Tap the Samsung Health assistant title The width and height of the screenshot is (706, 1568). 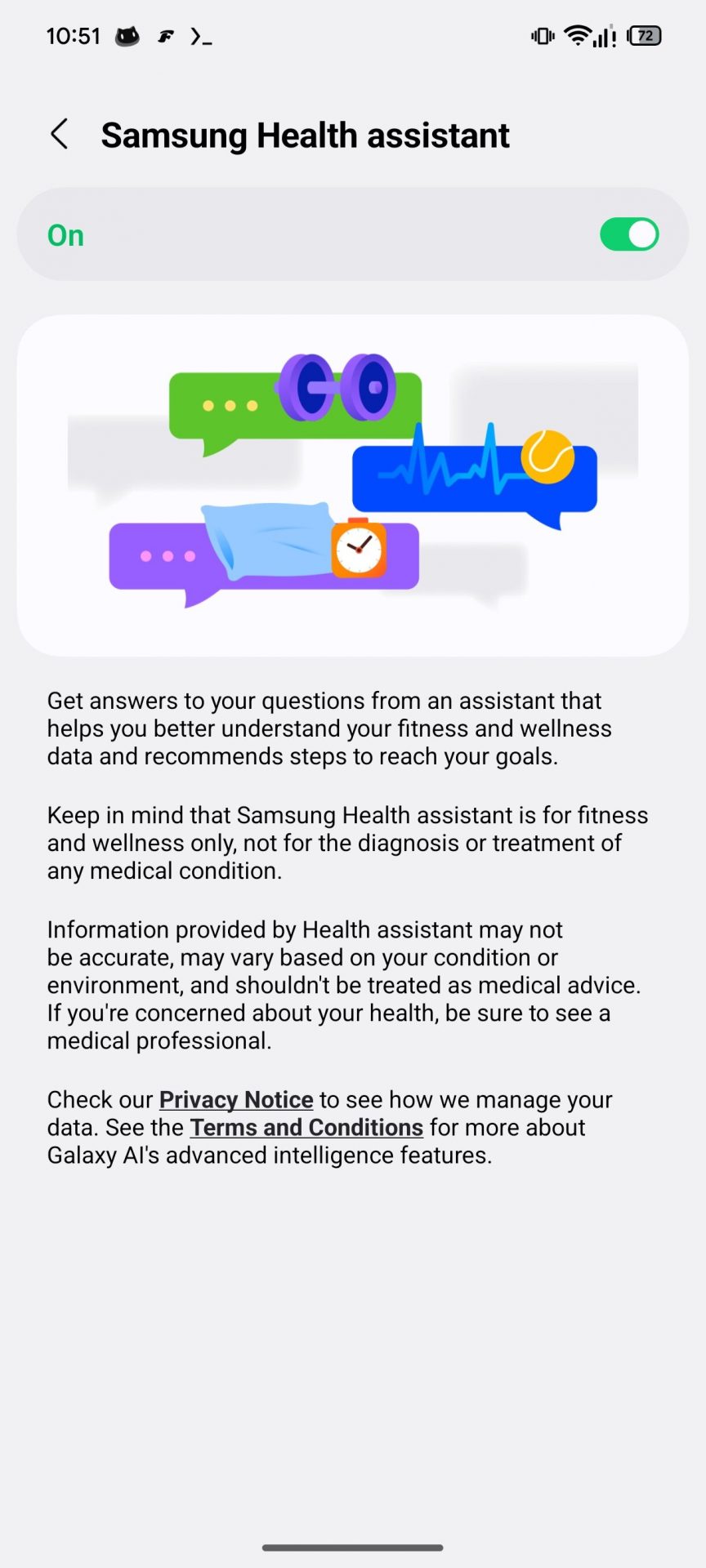tap(305, 135)
